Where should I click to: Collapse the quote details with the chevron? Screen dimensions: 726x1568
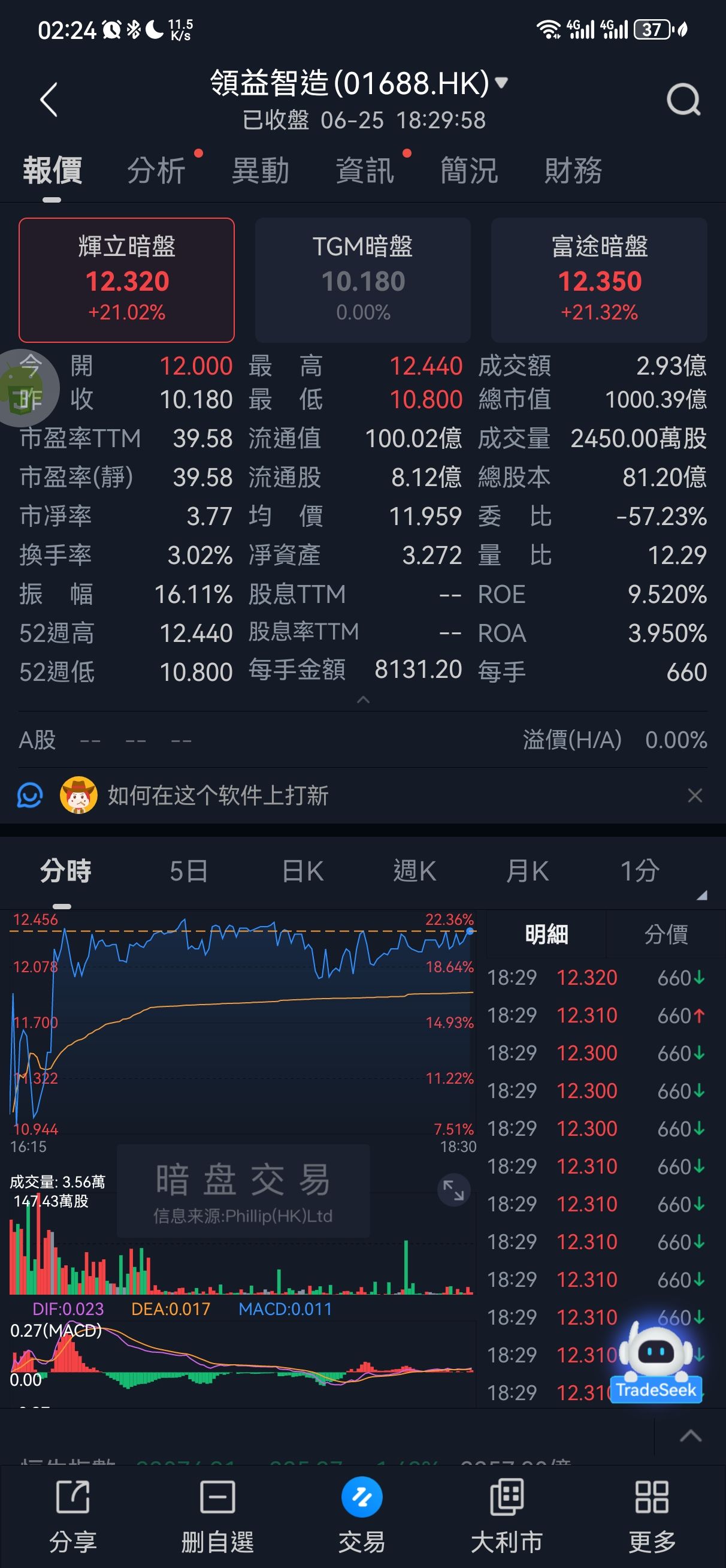point(362,700)
